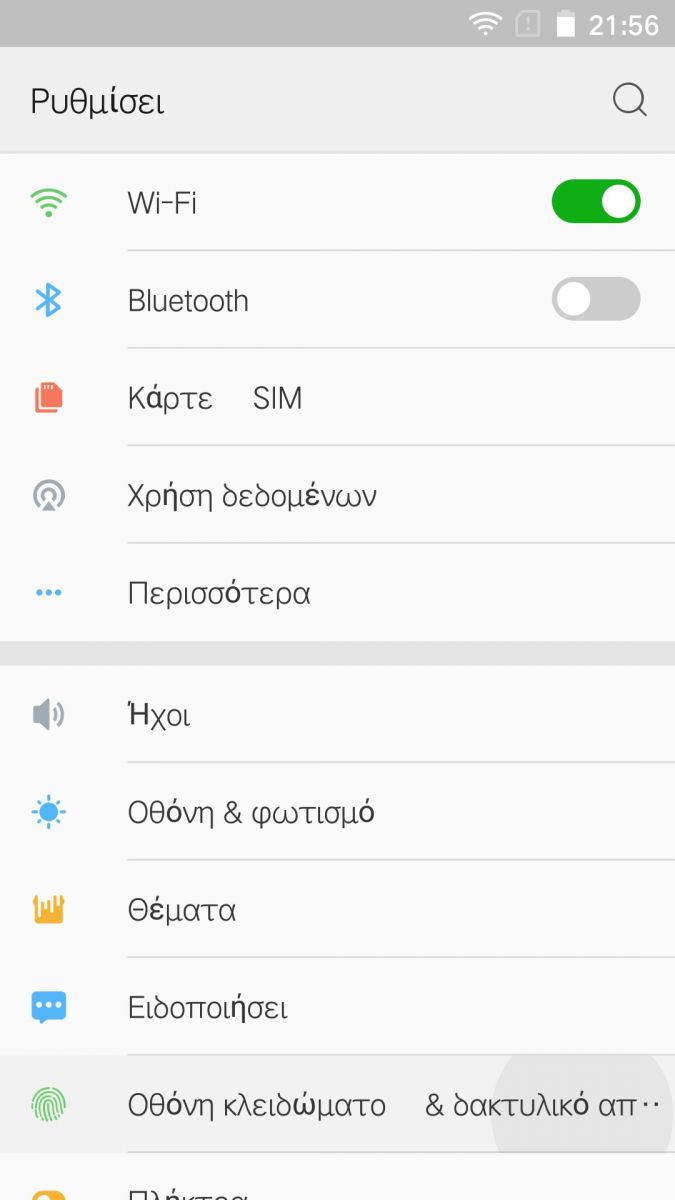Open the settings search icon

629,100
